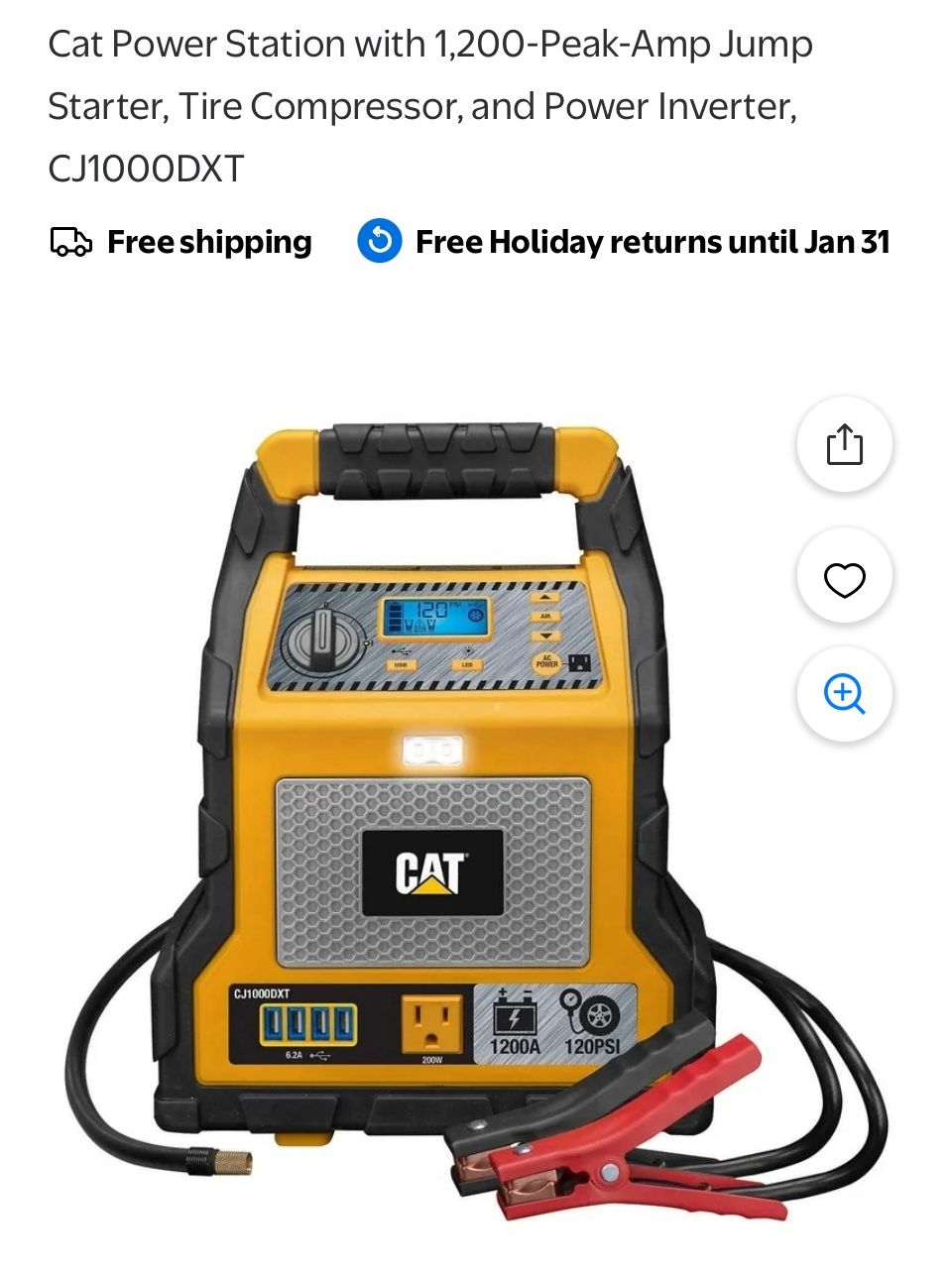Click the circular holiday returns icon
The height and width of the screenshot is (1277, 952).
pos(378,240)
